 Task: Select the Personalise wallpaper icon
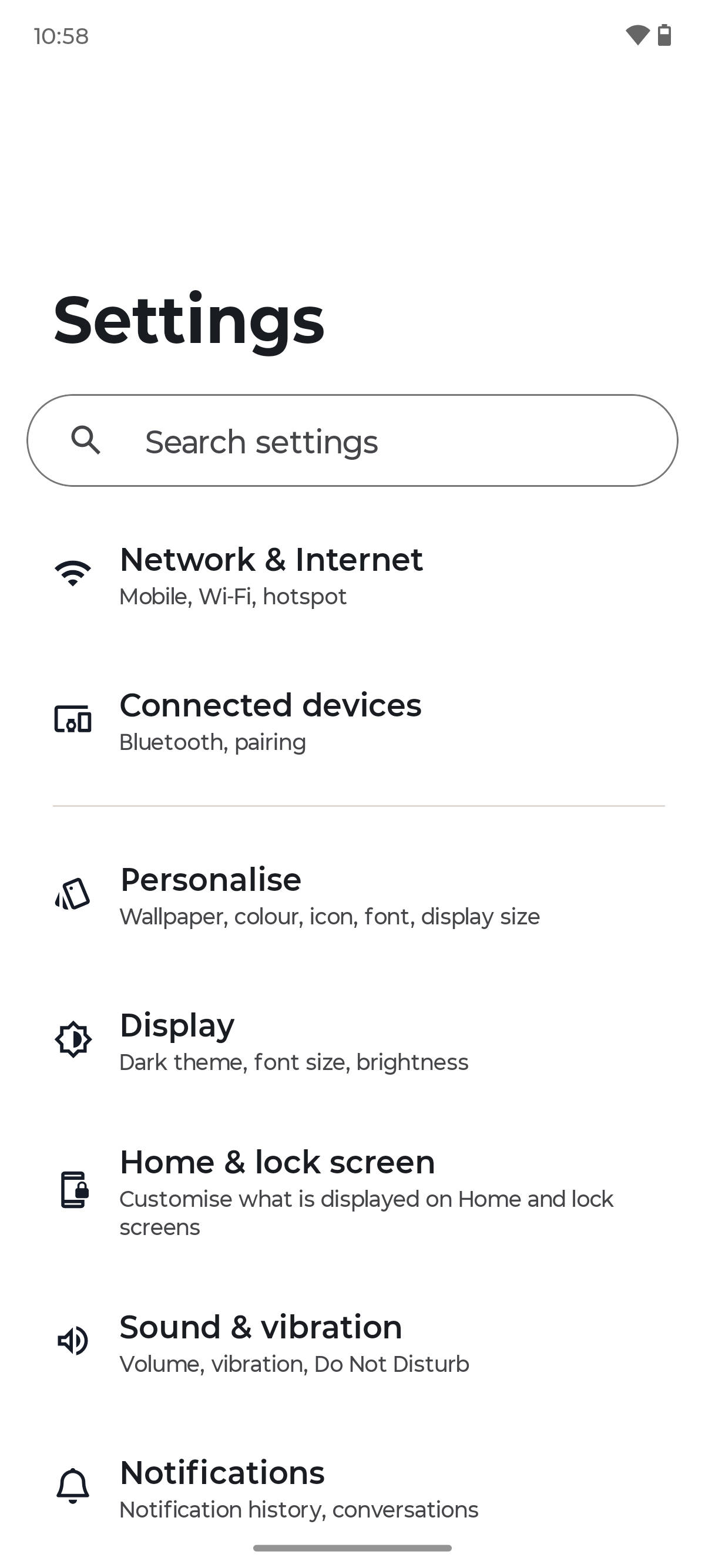(x=72, y=895)
